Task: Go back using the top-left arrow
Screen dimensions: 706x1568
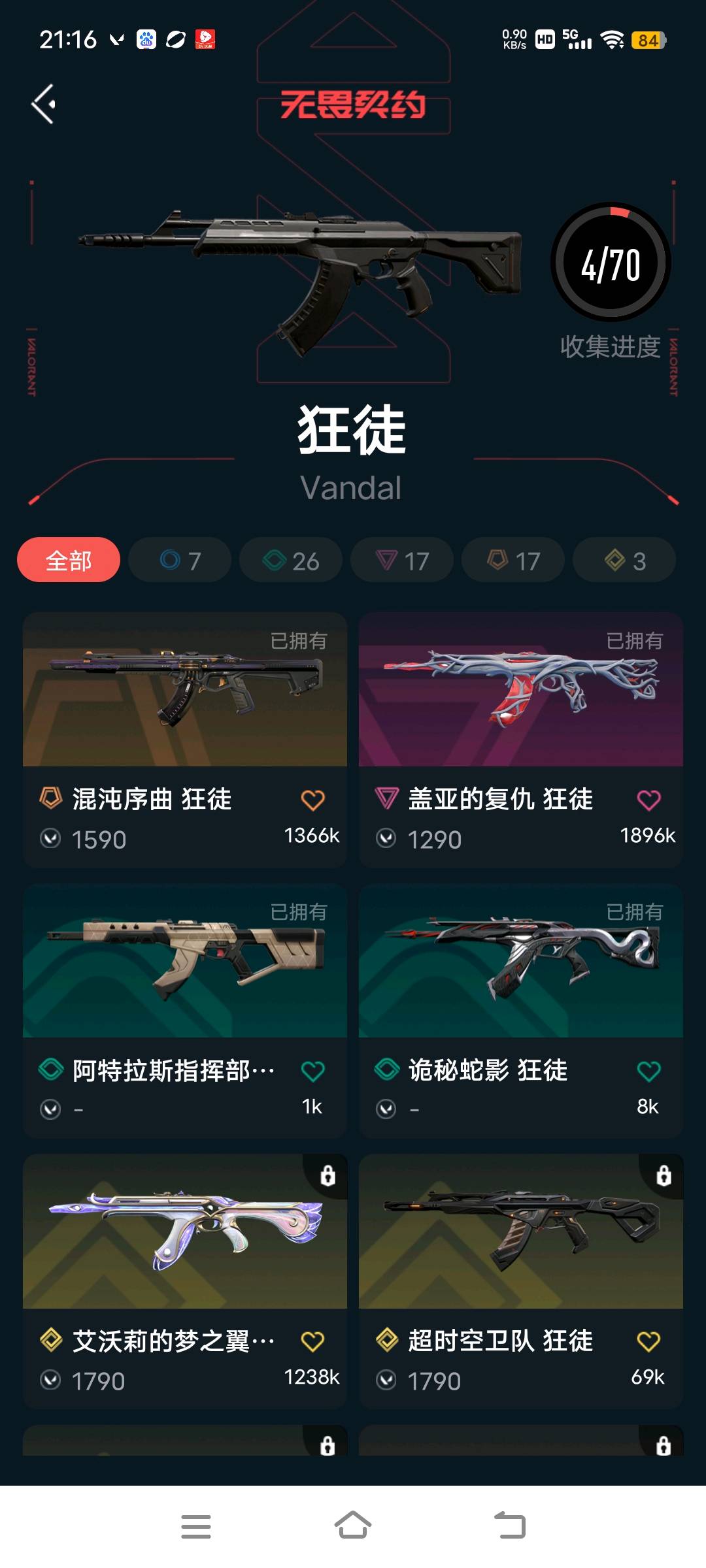Action: tap(44, 104)
